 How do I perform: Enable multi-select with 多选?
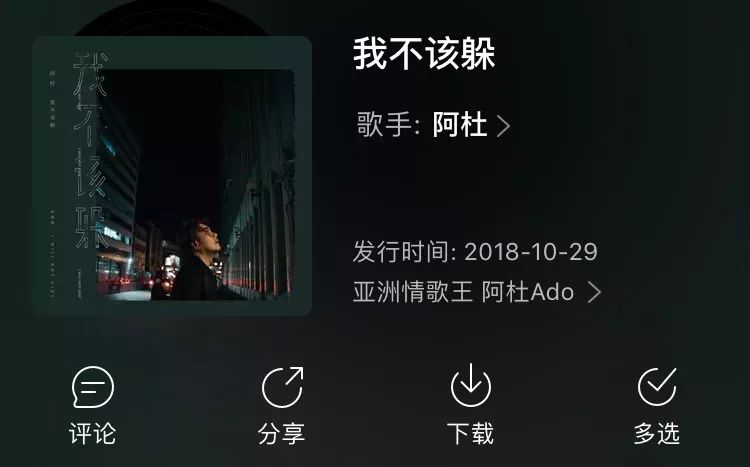(x=657, y=404)
